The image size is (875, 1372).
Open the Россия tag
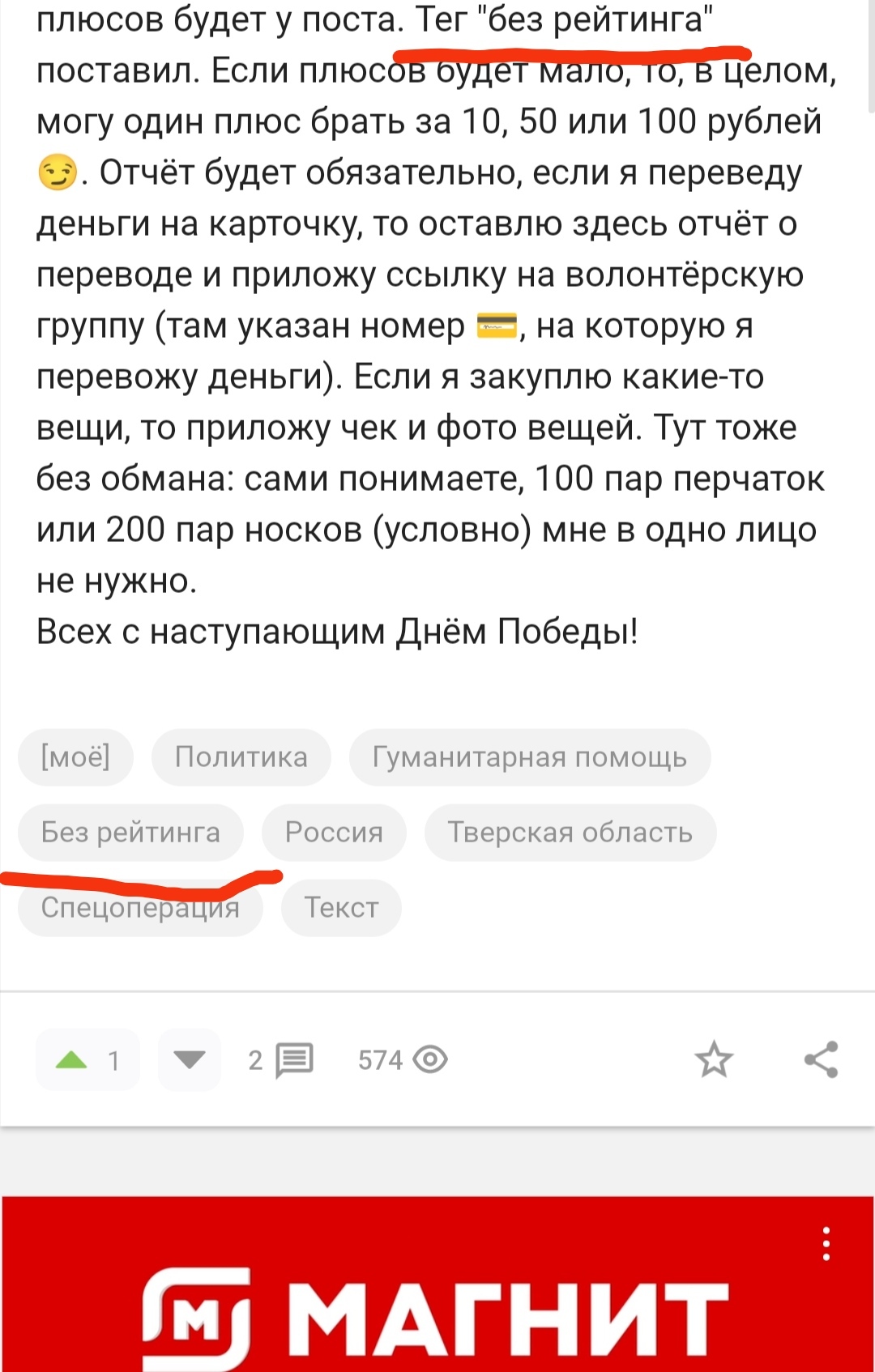[x=334, y=833]
